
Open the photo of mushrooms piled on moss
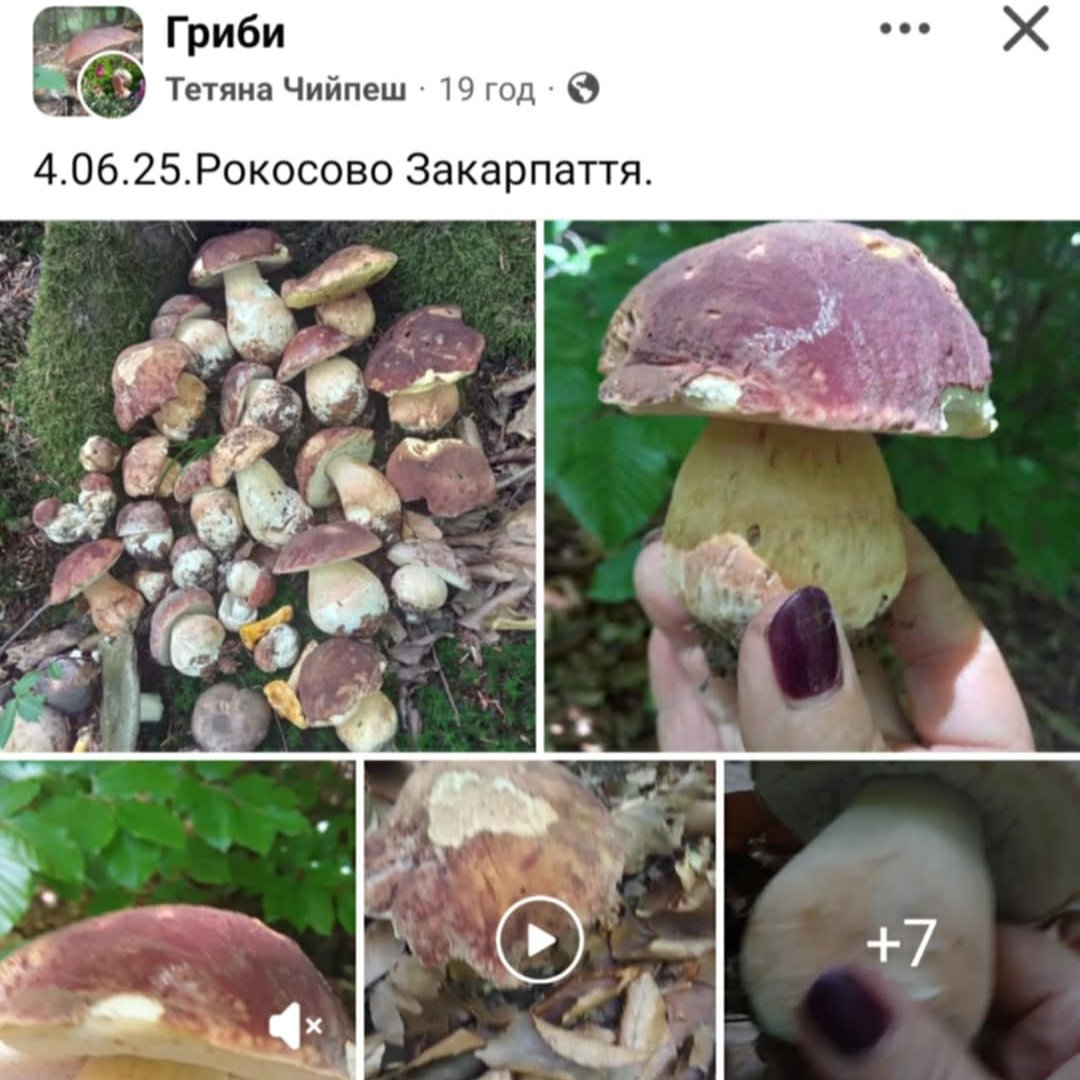(268, 485)
